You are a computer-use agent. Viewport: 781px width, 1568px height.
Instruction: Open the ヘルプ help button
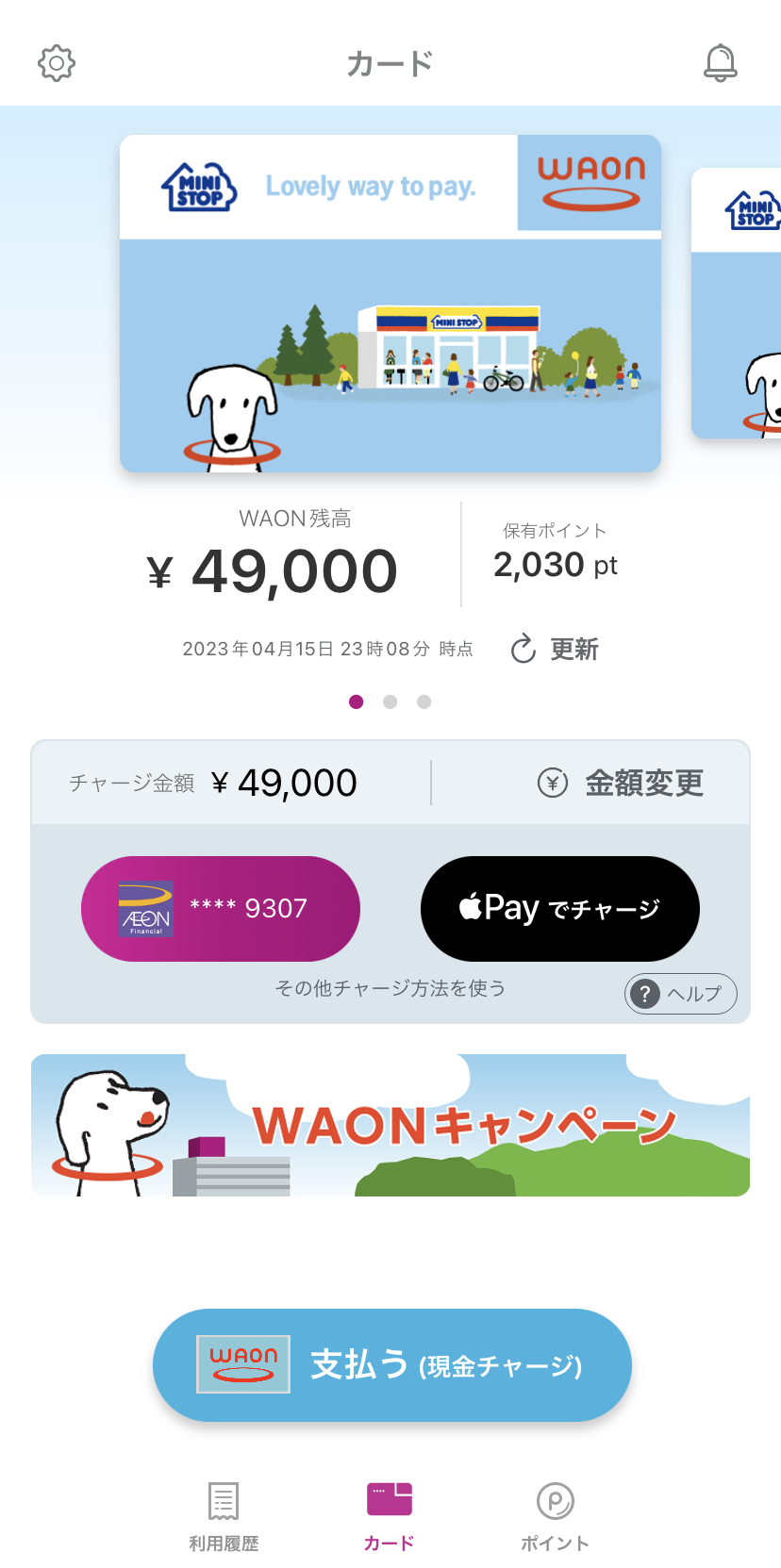[x=680, y=994]
